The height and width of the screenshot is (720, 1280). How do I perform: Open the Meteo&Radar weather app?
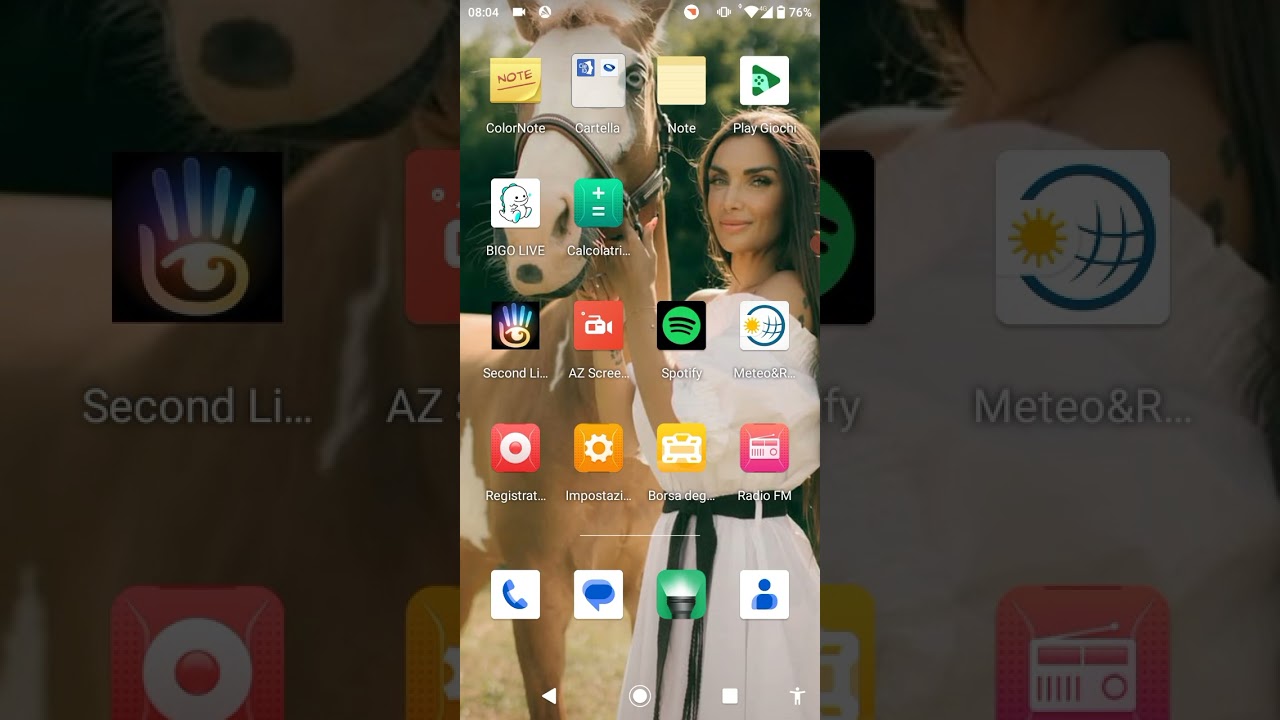pos(764,326)
